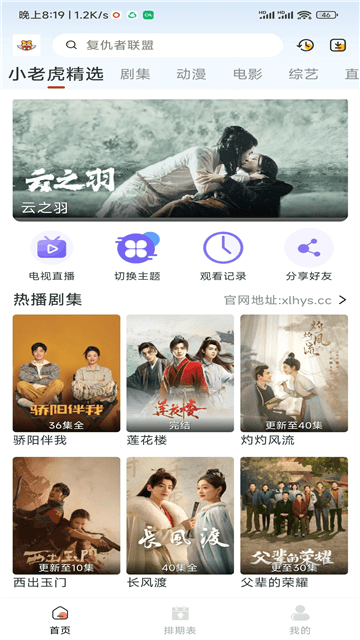This screenshot has width=360, height=640.
Task: Open the 西出玉门 drama card
Action: coord(67,523)
